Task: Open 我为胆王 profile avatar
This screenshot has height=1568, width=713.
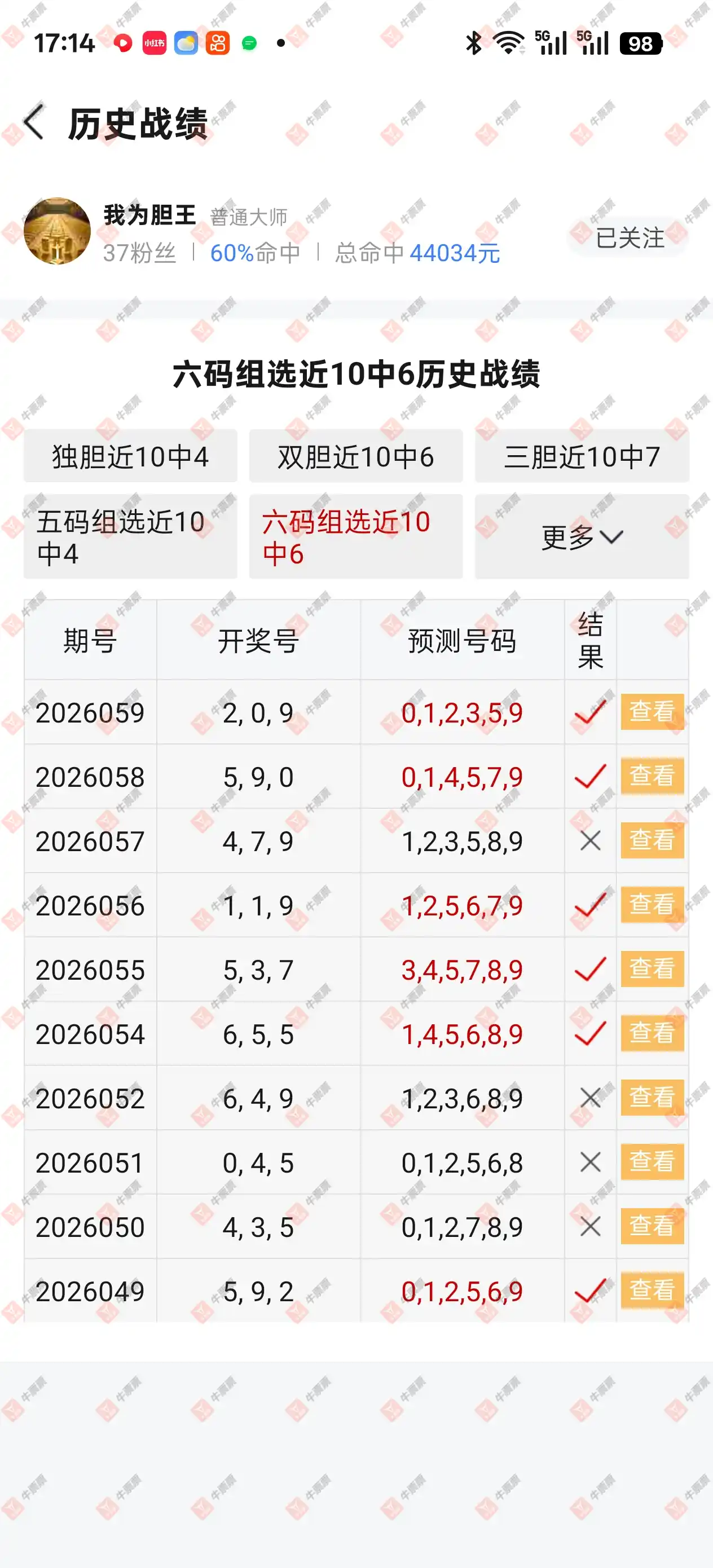Action: pyautogui.click(x=57, y=231)
